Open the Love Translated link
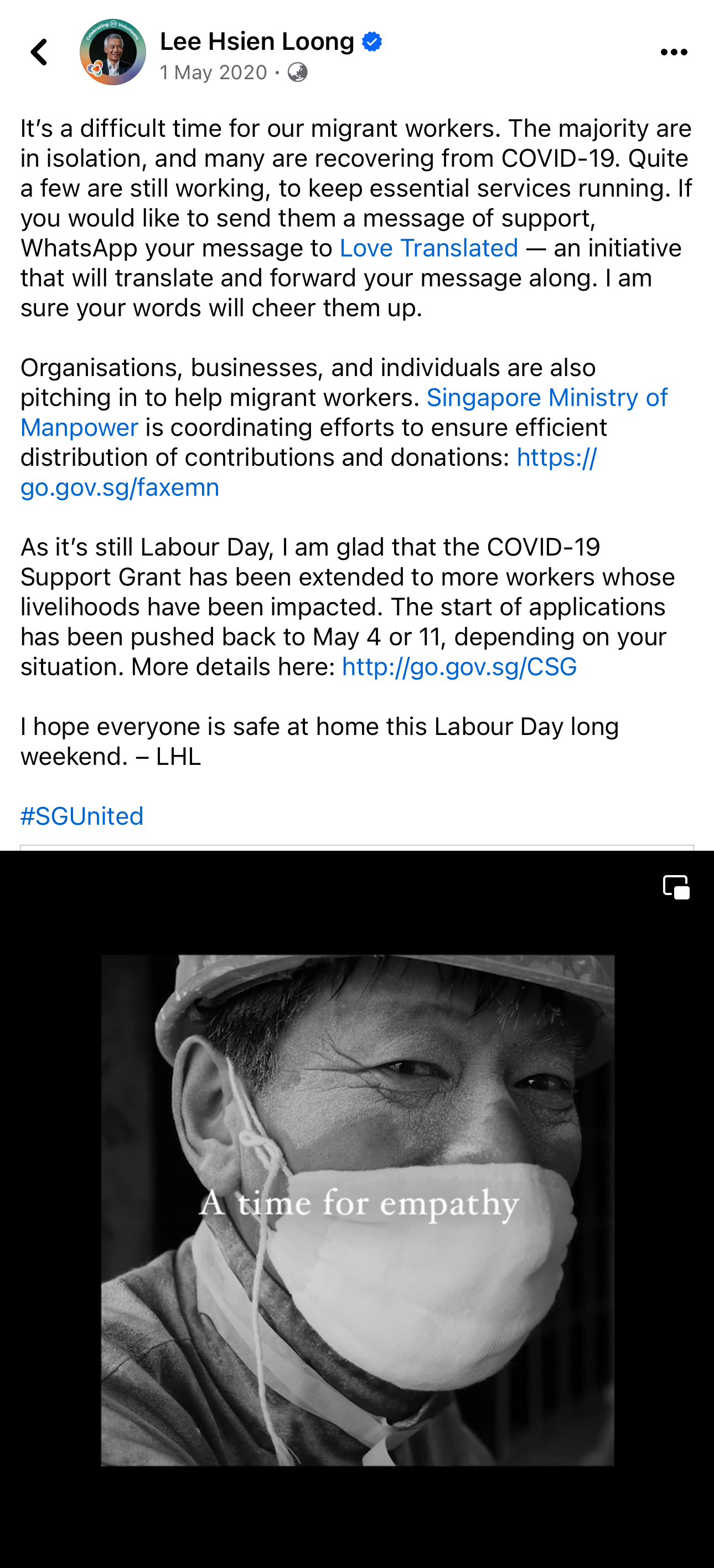This screenshot has width=714, height=1568. pos(428,248)
